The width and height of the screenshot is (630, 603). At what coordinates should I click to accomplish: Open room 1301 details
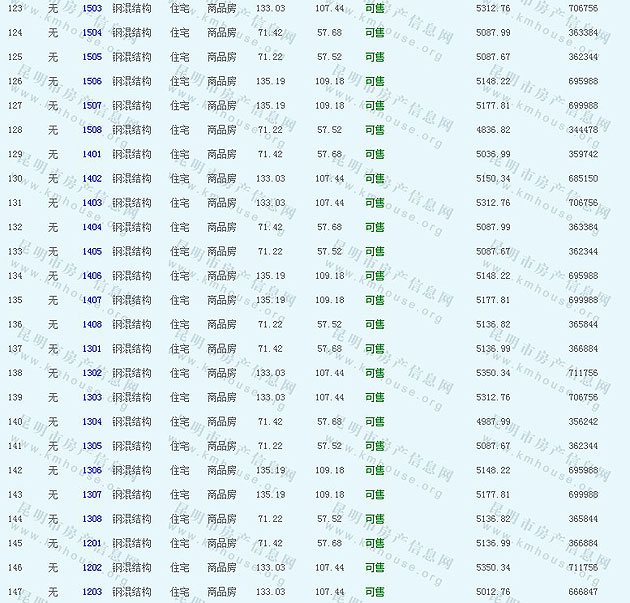coord(92,349)
